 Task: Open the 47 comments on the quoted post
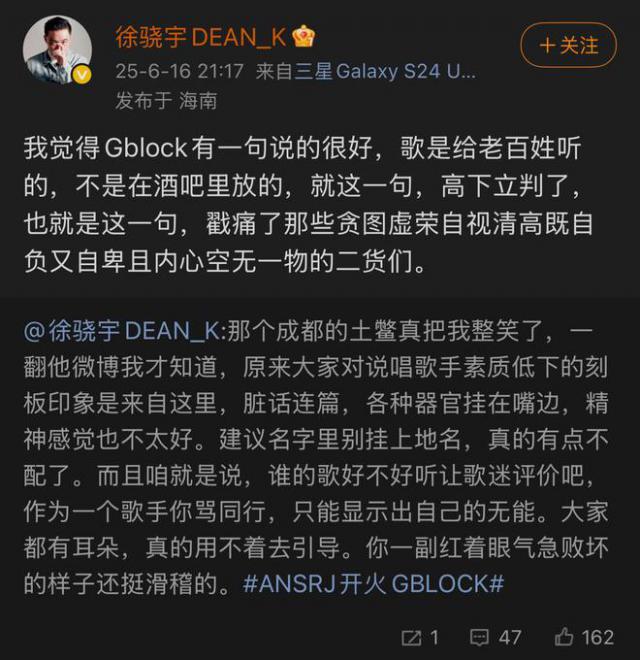pos(495,636)
